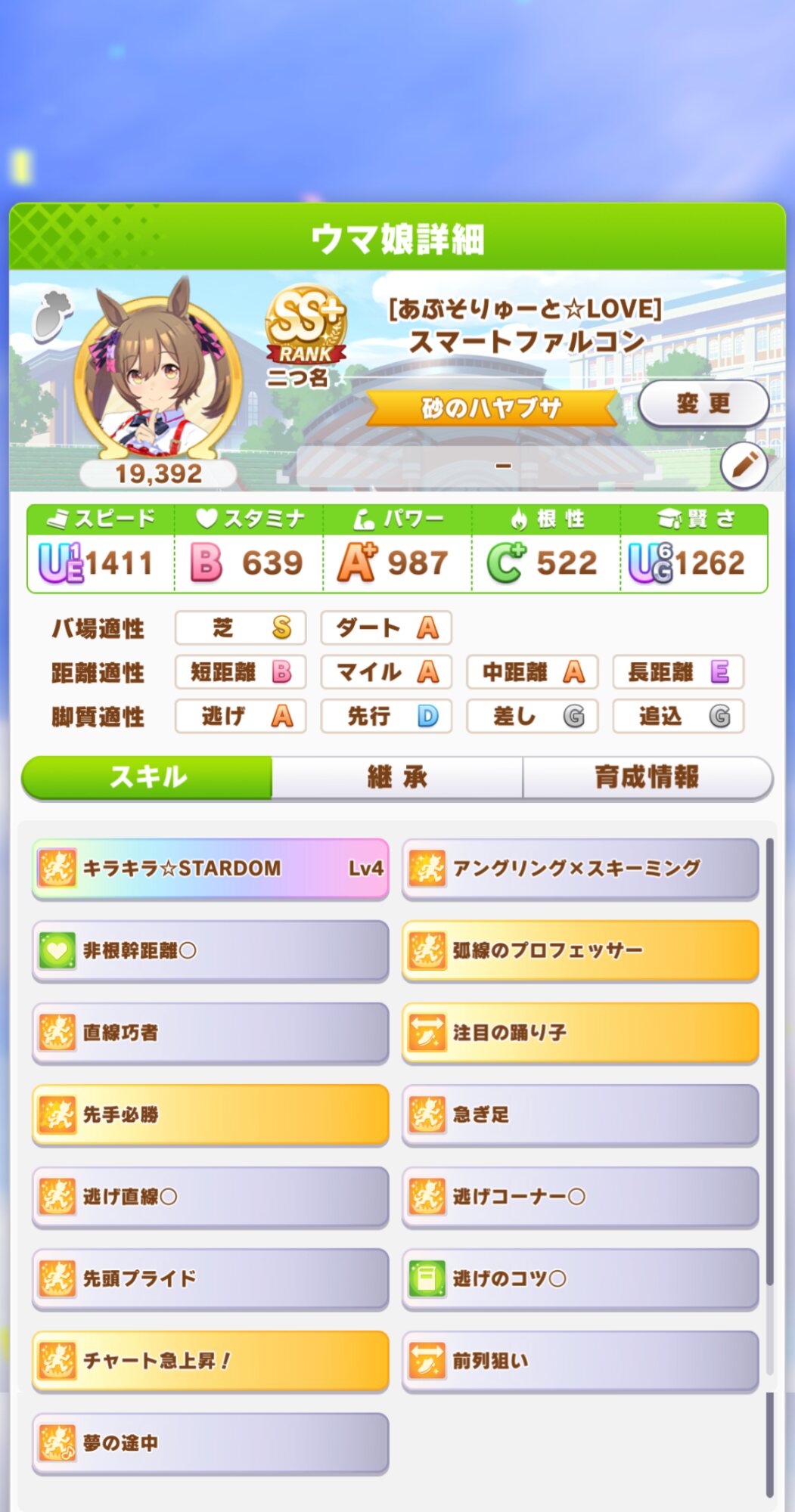
Task: Show the 非根幹距離○ skill description
Action: (x=210, y=950)
